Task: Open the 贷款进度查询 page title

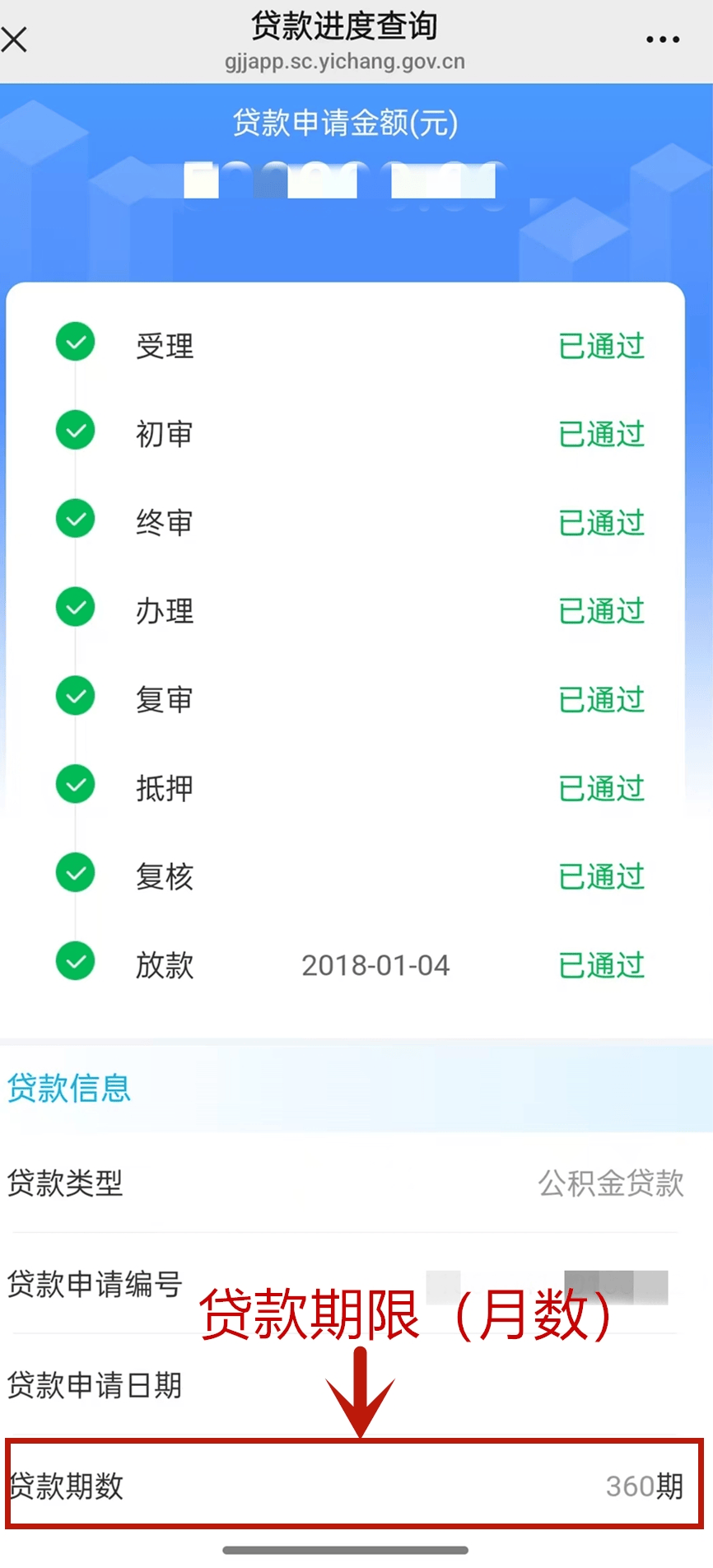Action: [346, 26]
